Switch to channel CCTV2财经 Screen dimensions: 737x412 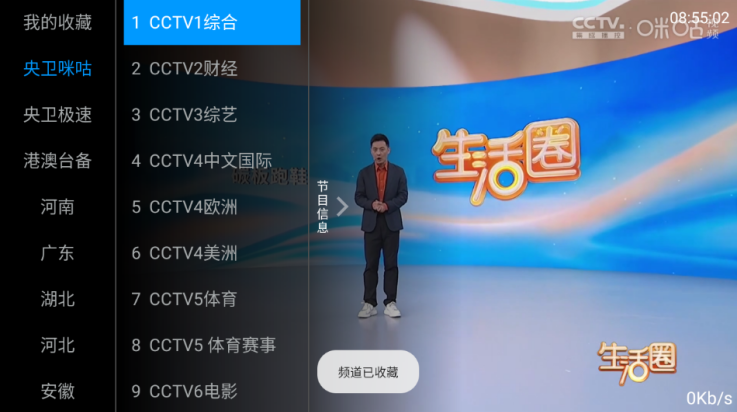[211, 69]
